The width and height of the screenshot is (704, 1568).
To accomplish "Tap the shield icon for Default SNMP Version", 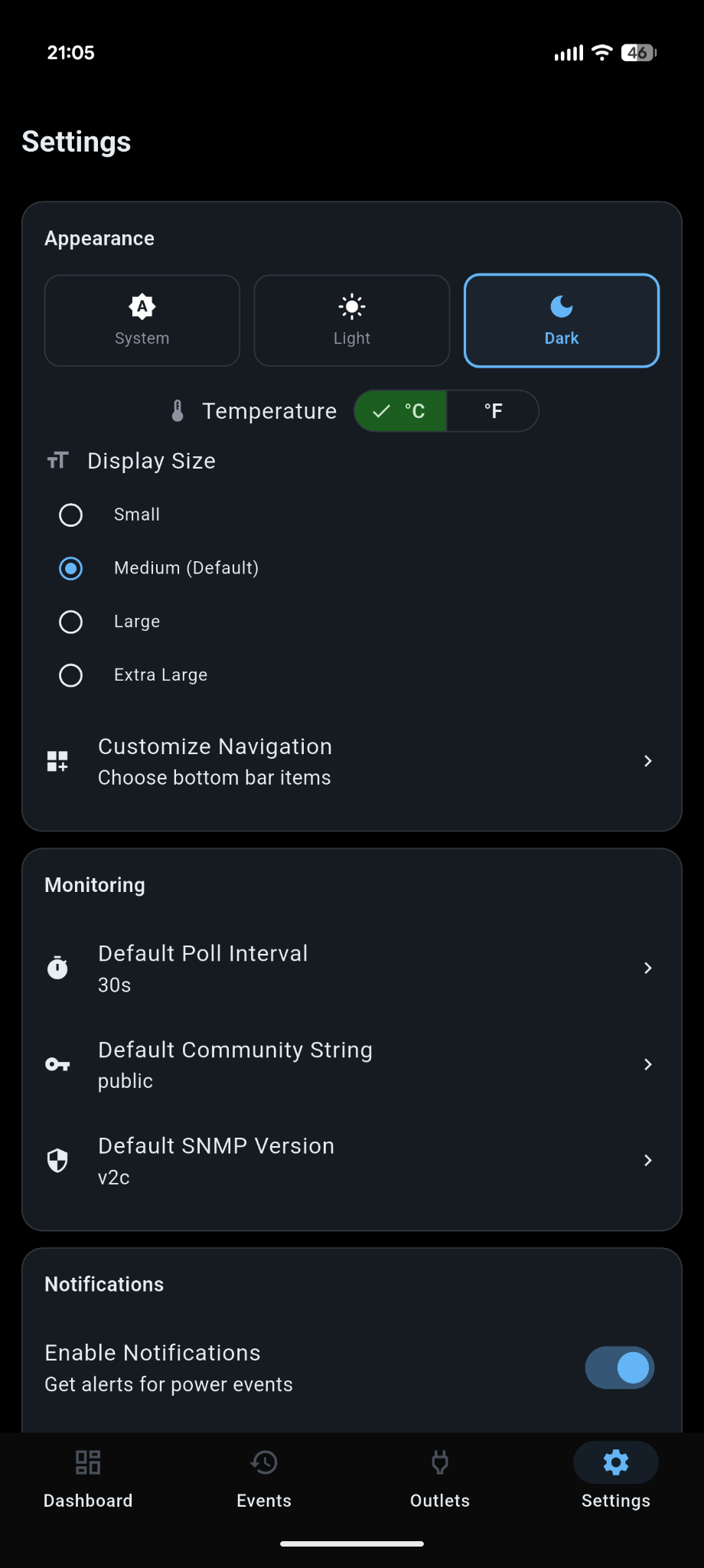I will coord(57,1160).
